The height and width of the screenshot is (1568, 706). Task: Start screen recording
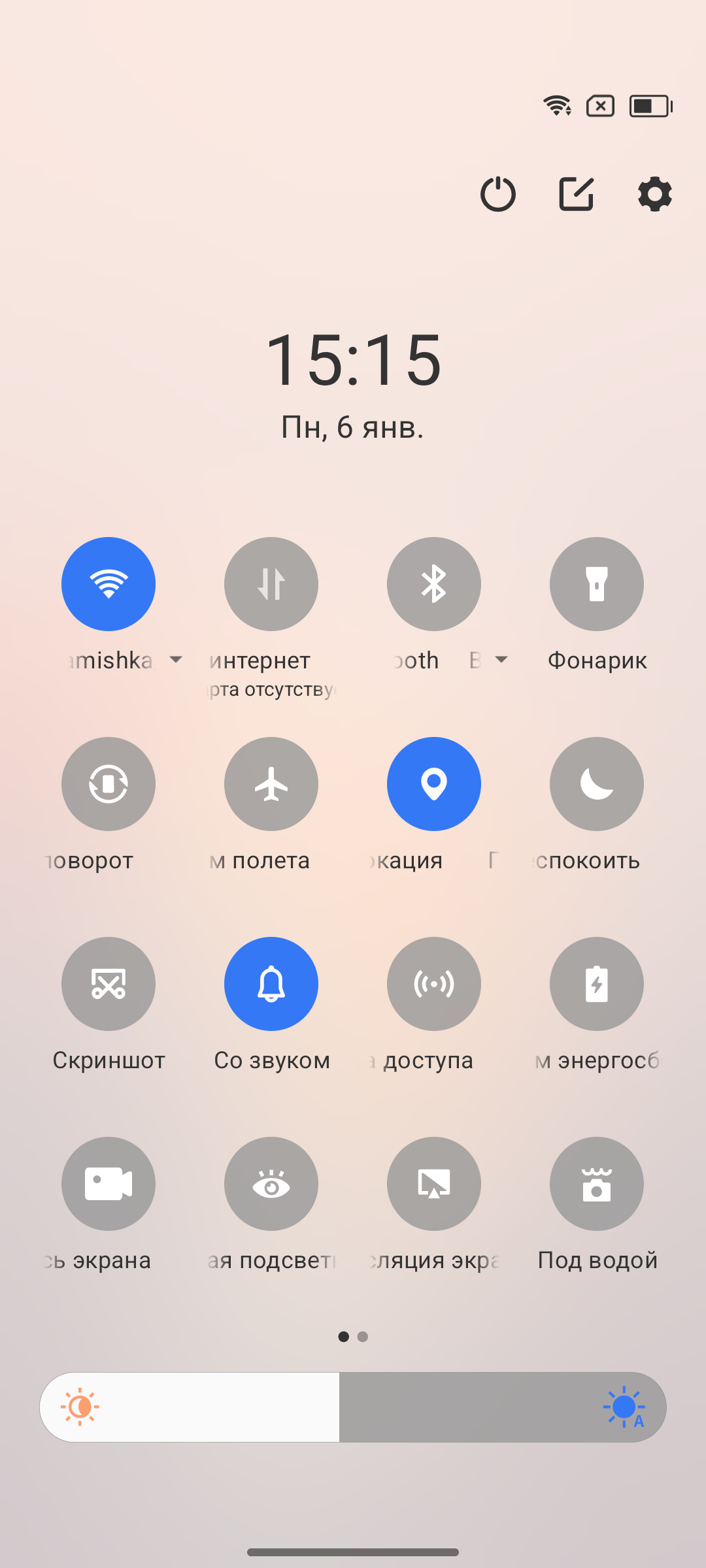pyautogui.click(x=109, y=1184)
